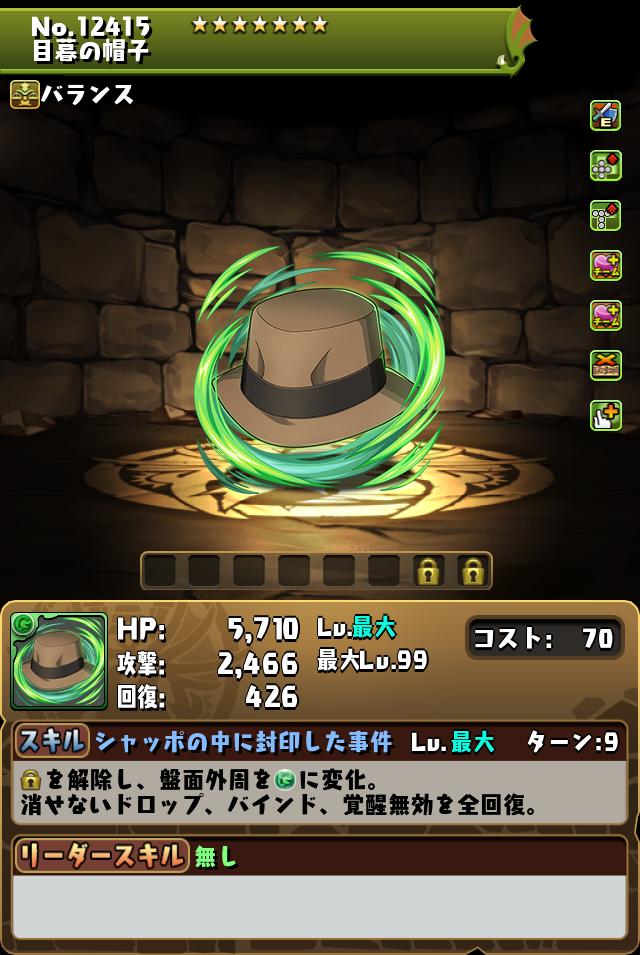The height and width of the screenshot is (955, 640).
Task: Open the skill panel シャッポの中に封印した事件
Action: click(x=320, y=742)
